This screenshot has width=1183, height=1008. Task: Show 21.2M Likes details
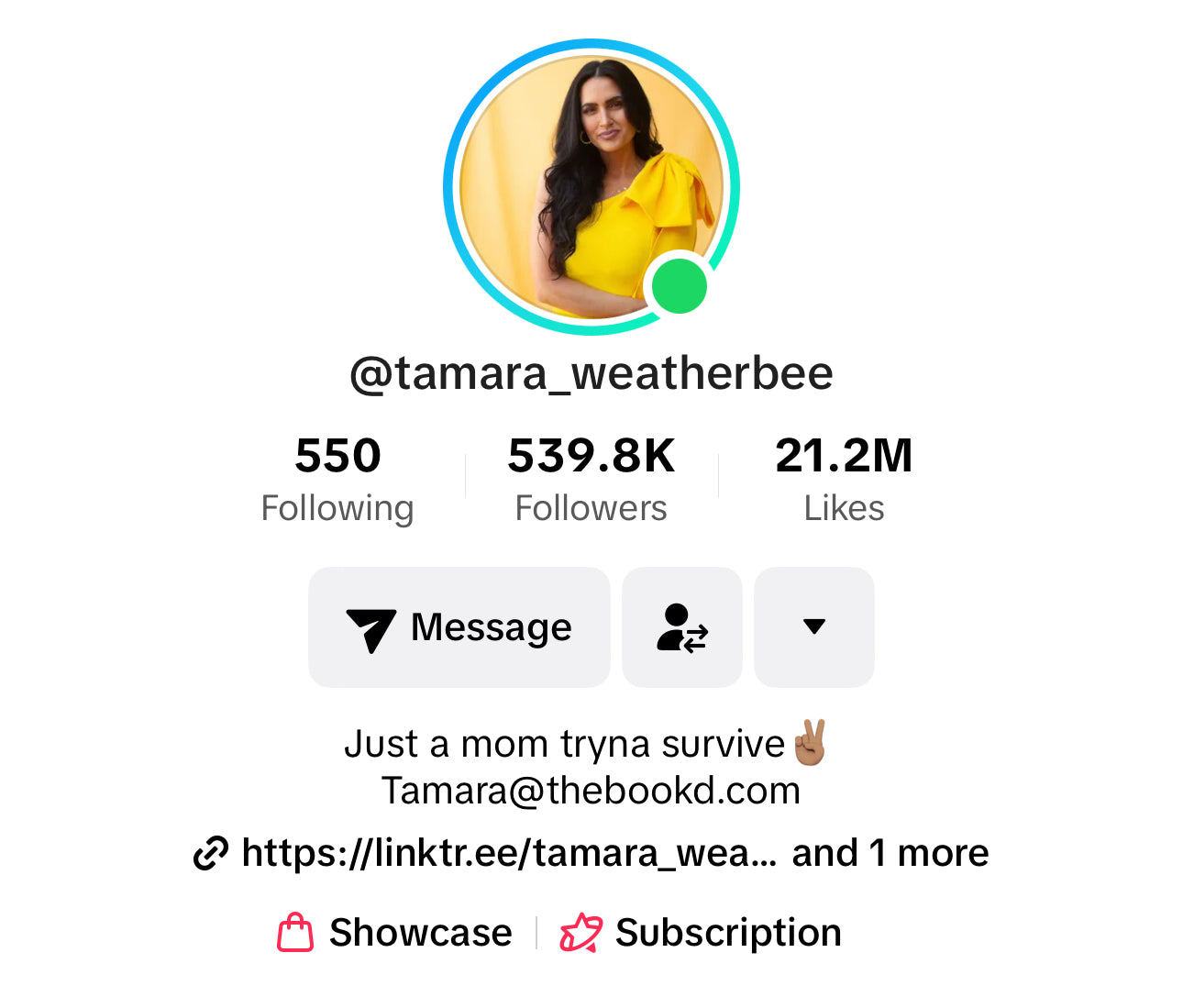pyautogui.click(x=844, y=480)
